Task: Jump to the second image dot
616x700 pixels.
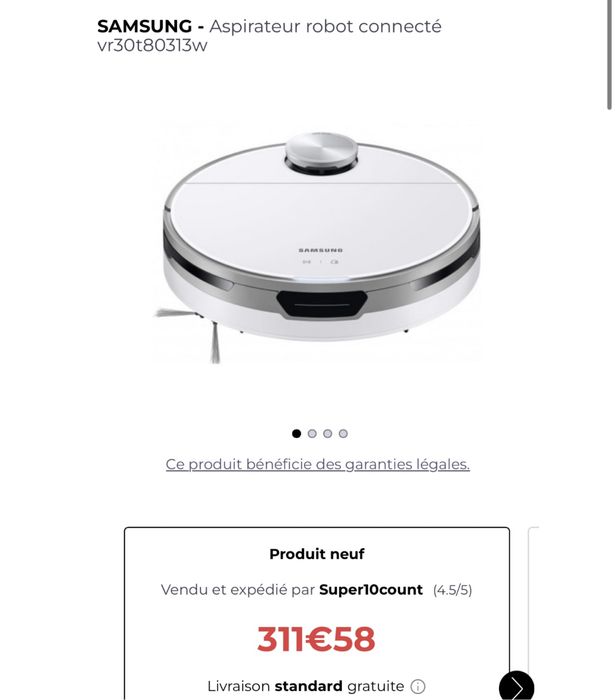Action: coord(312,434)
